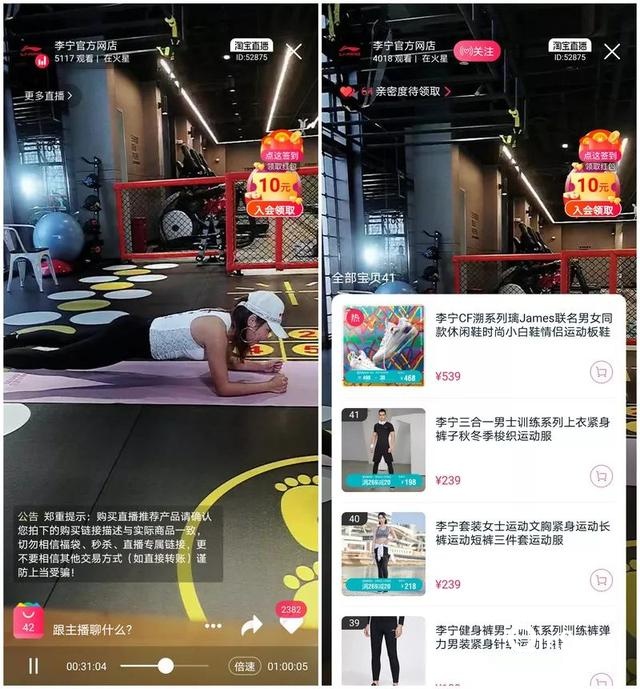The width and height of the screenshot is (640, 689).
Task: Pause the live replay video
Action: click(33, 665)
